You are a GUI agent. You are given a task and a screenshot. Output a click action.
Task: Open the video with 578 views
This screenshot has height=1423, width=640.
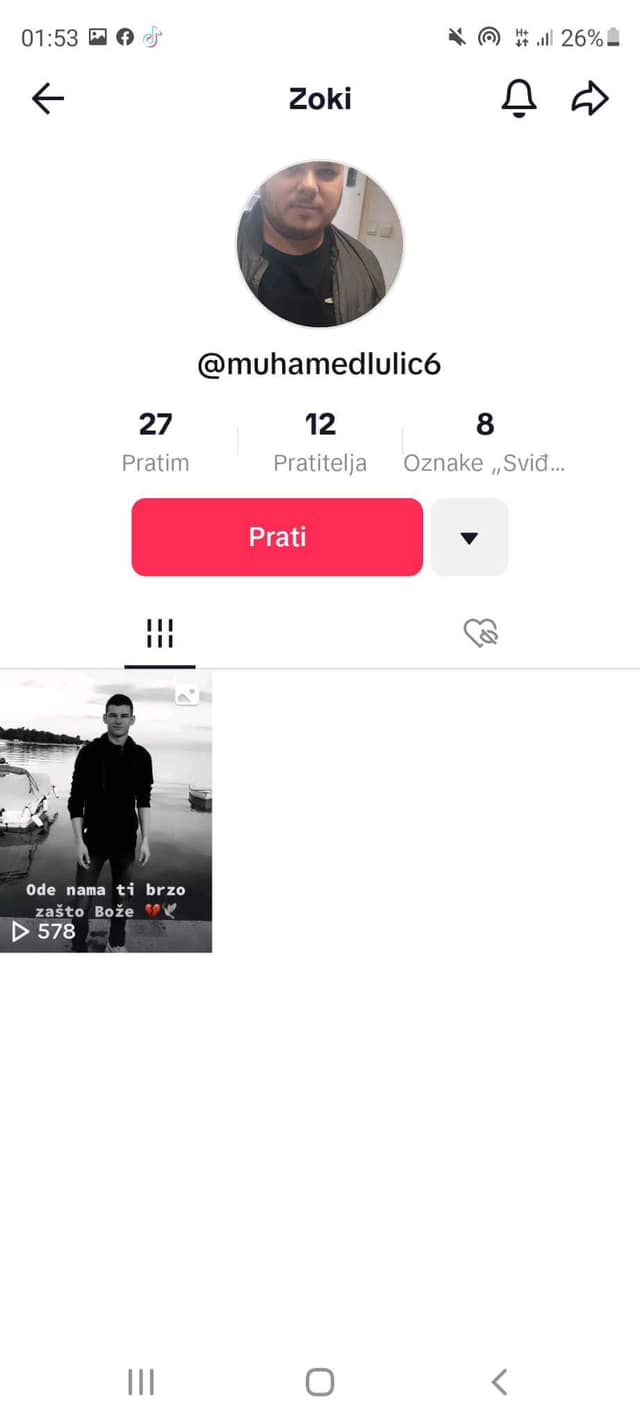coord(106,812)
